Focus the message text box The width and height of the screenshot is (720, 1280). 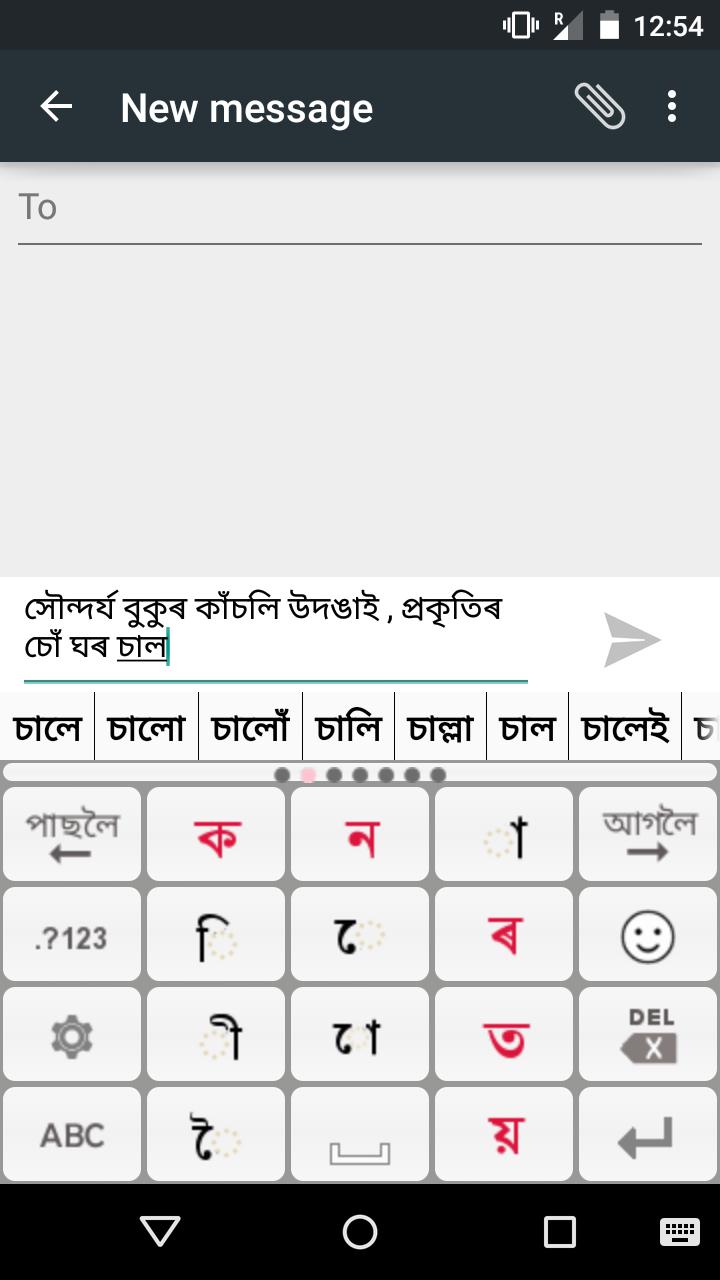275,628
